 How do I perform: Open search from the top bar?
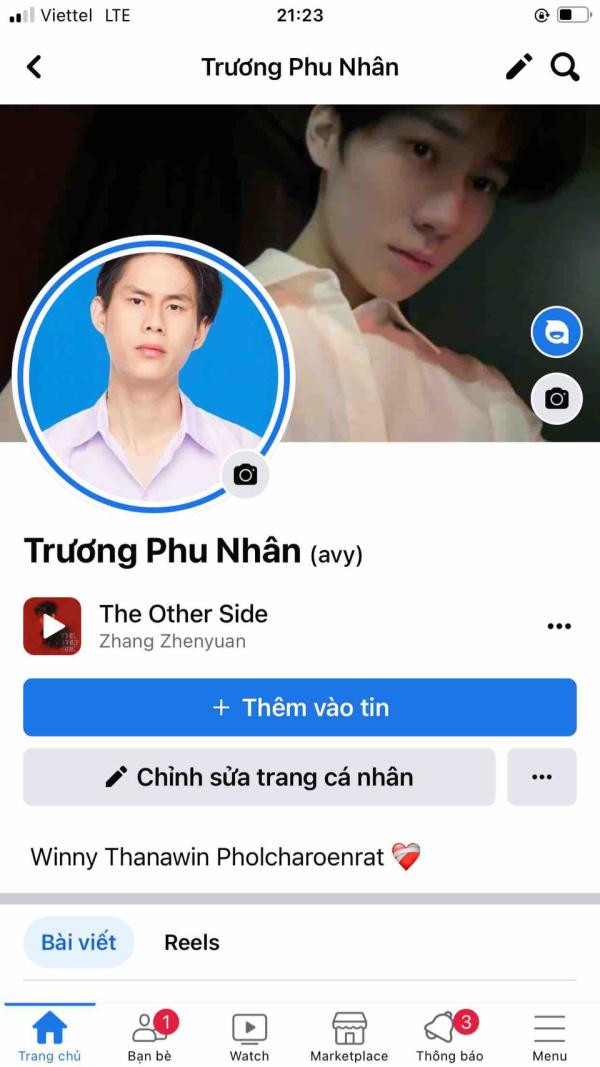565,67
